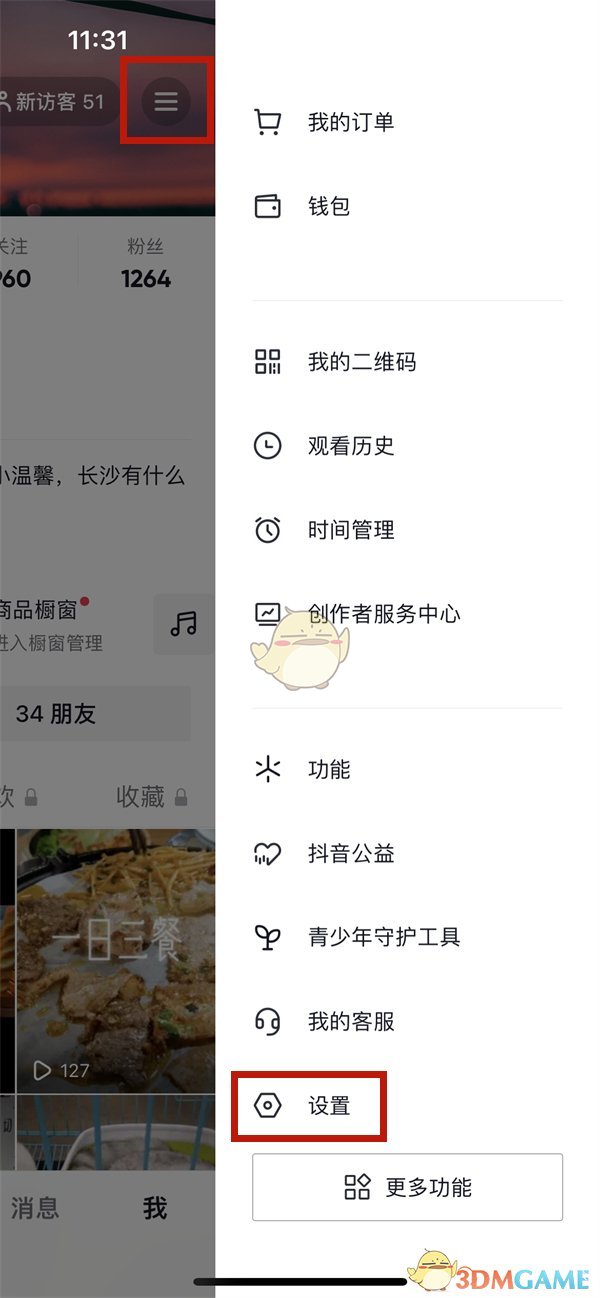Tap the hamburger menu icon
Image resolution: width=600 pixels, height=1298 pixels.
tap(166, 101)
